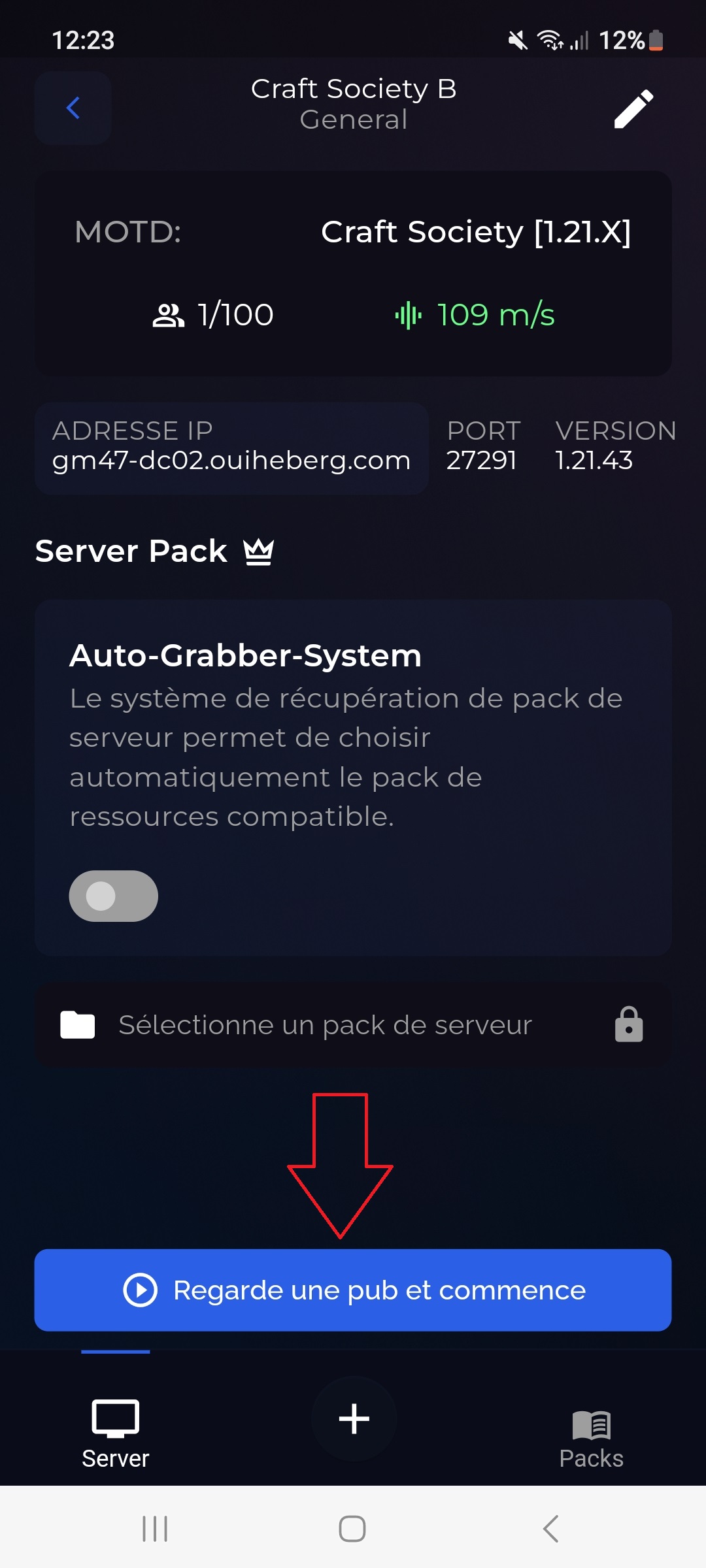Switch to the Server tab
The image size is (706, 1568).
[x=116, y=1434]
